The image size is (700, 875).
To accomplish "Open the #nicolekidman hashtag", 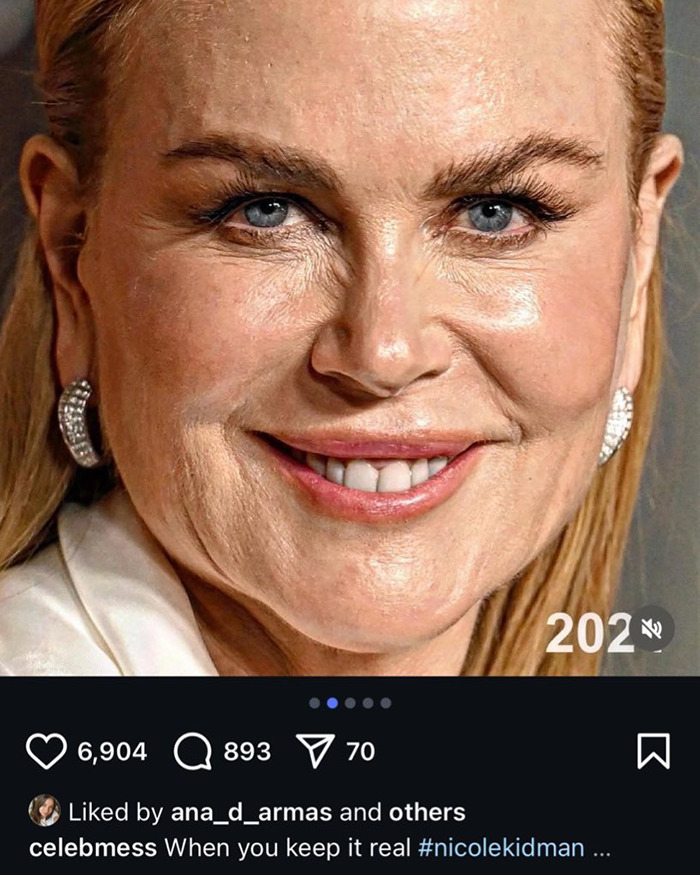I will [501, 848].
